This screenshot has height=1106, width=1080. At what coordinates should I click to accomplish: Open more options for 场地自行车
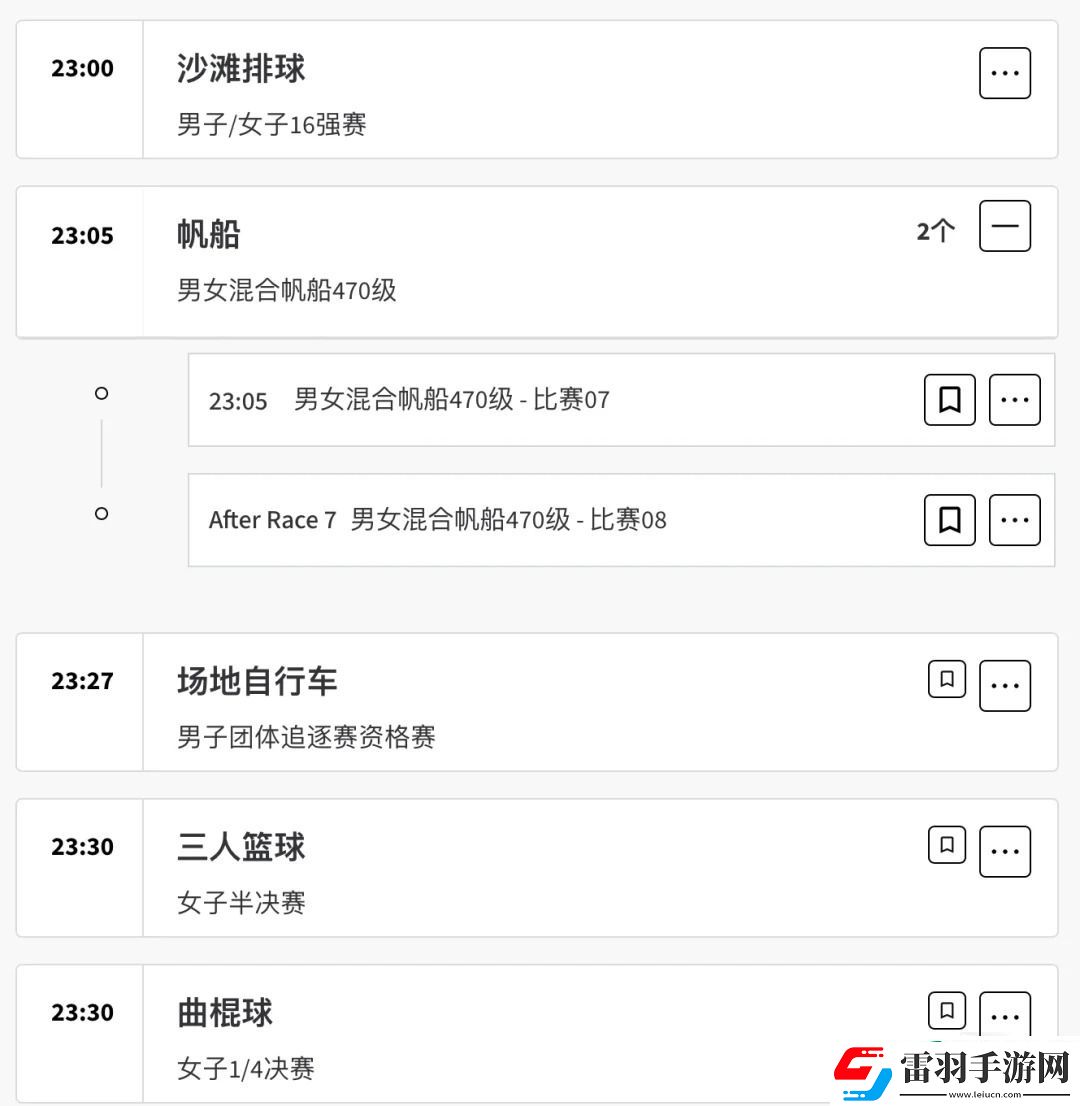(x=1005, y=684)
